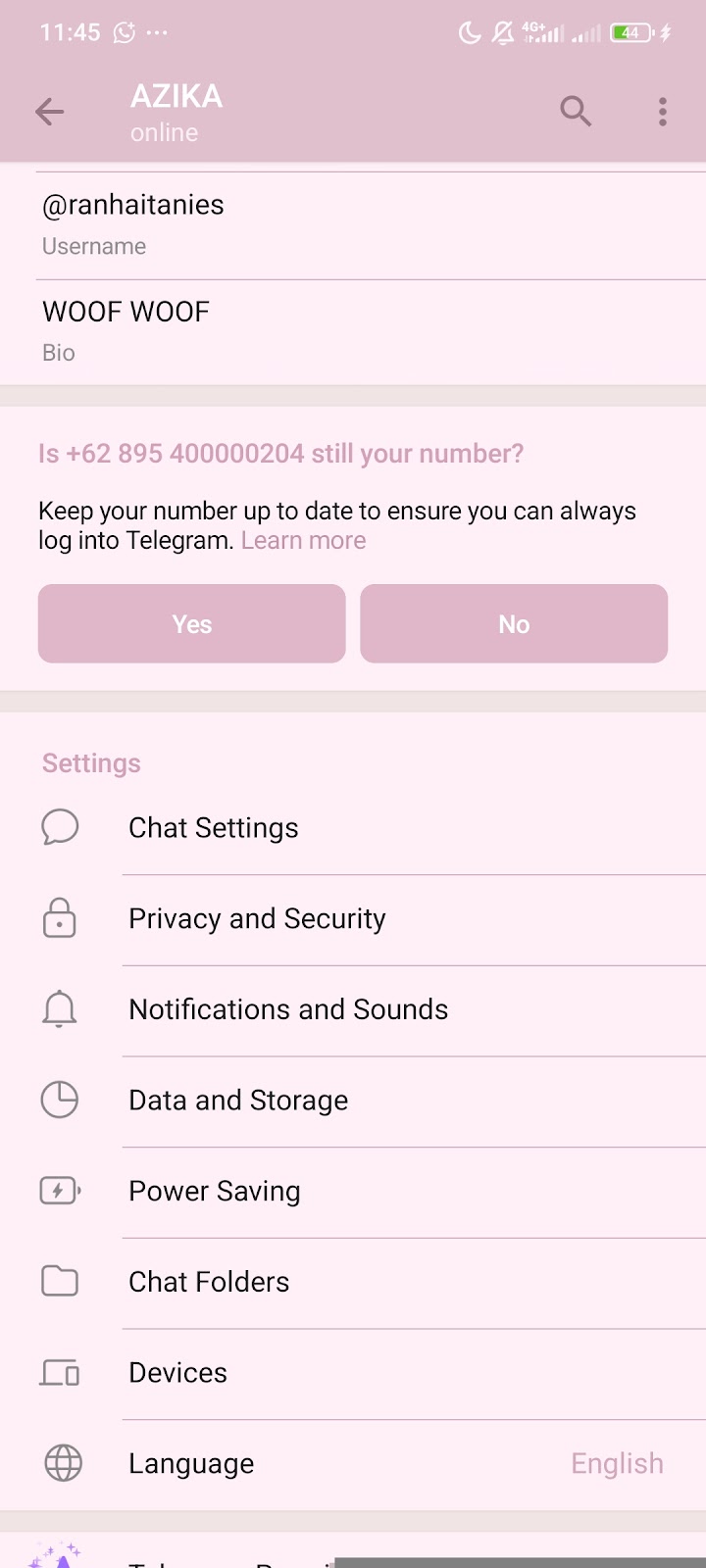Change the Language setting
Screen dimensions: 706x1568
353,1464
